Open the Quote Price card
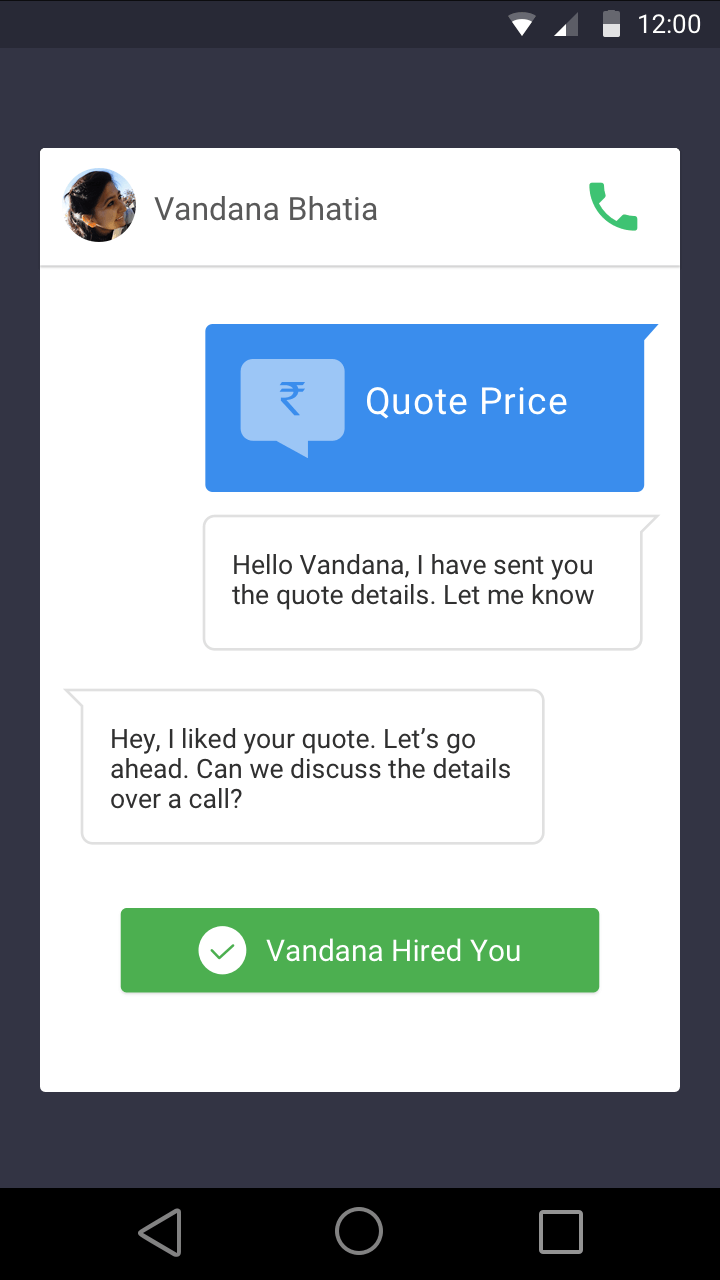 click(425, 408)
